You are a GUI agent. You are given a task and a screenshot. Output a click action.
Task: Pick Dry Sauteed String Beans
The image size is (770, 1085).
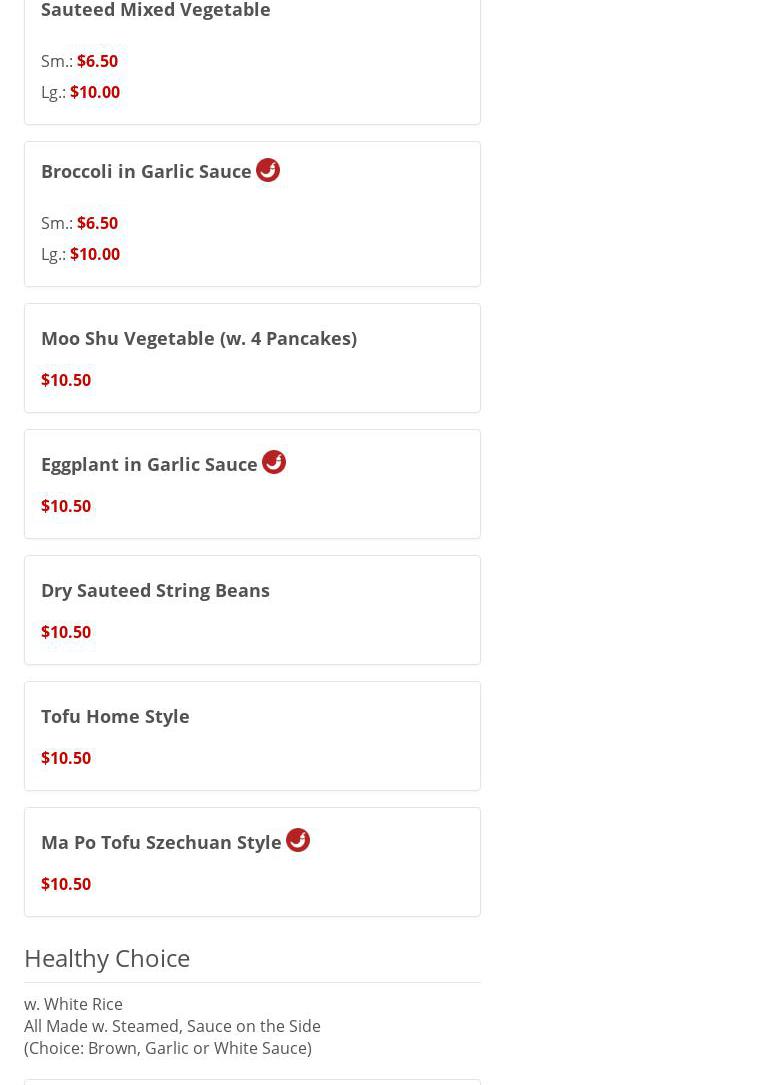[x=155, y=590]
